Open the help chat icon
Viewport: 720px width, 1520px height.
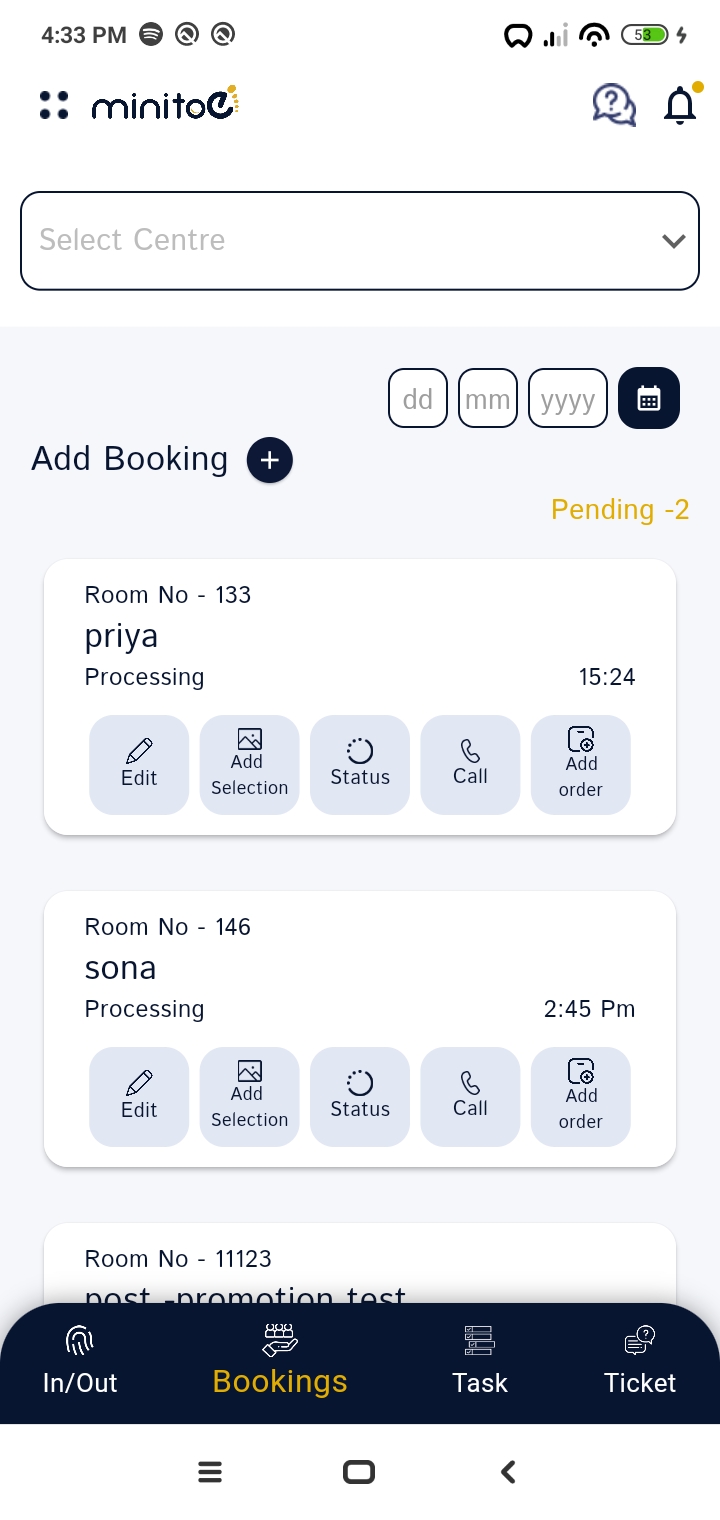click(x=613, y=104)
